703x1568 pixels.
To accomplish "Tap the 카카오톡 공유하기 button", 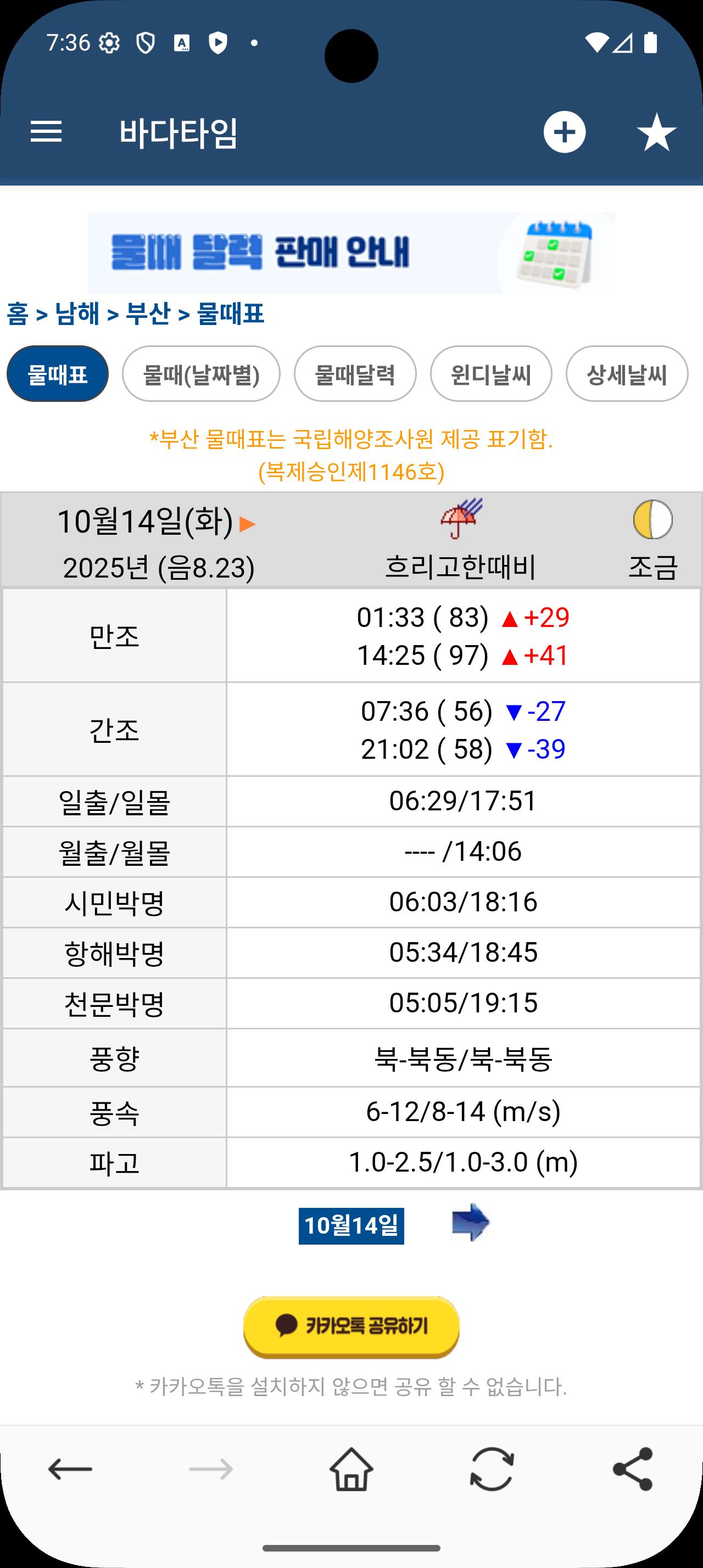I will (351, 1326).
